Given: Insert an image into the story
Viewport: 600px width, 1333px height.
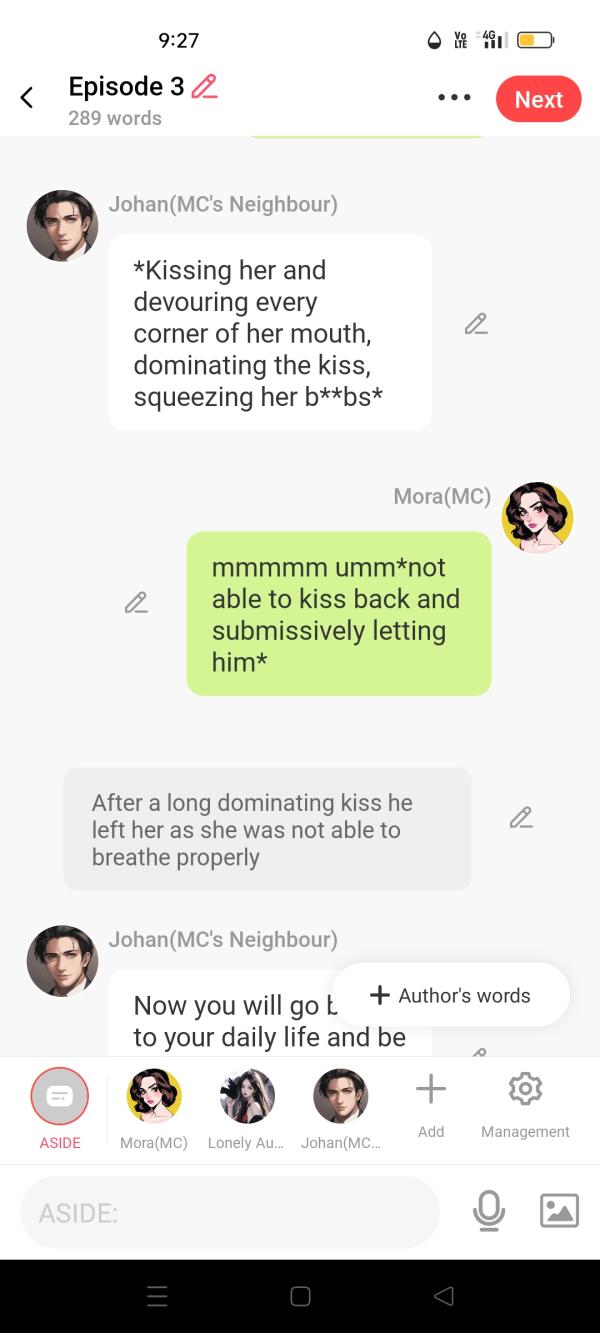Looking at the screenshot, I should pos(559,1211).
